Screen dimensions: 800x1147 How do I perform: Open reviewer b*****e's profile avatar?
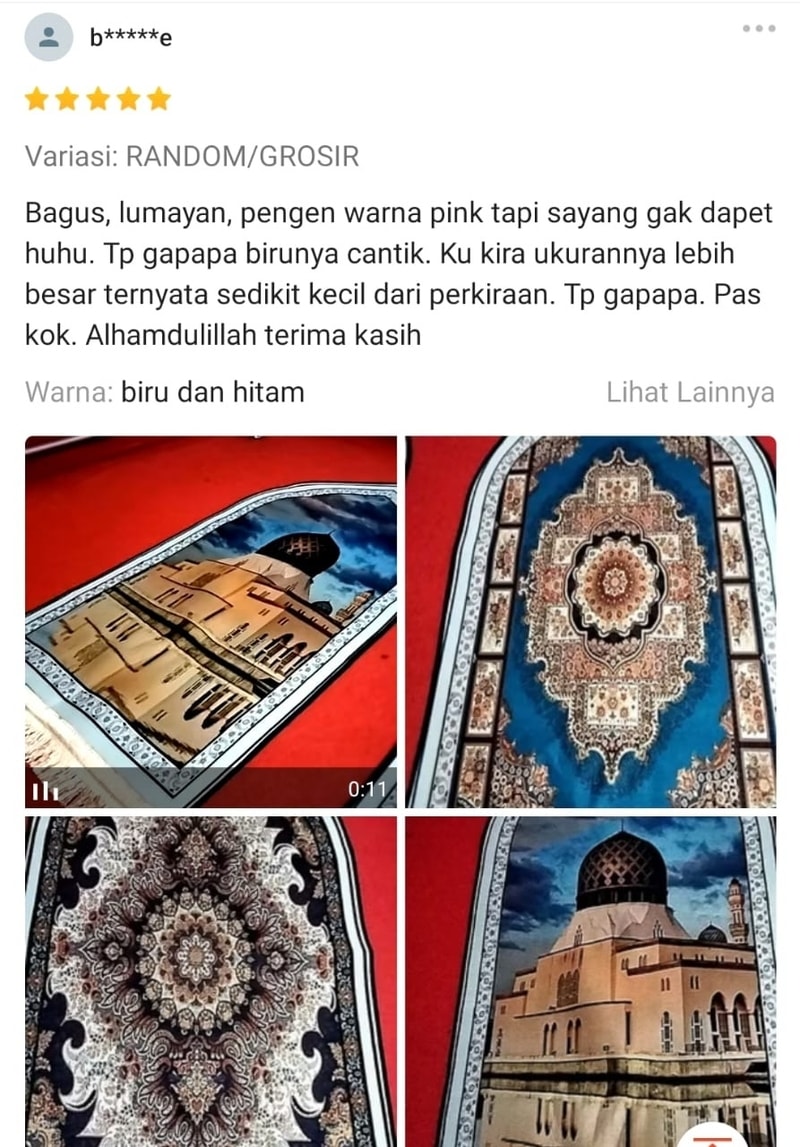49,38
